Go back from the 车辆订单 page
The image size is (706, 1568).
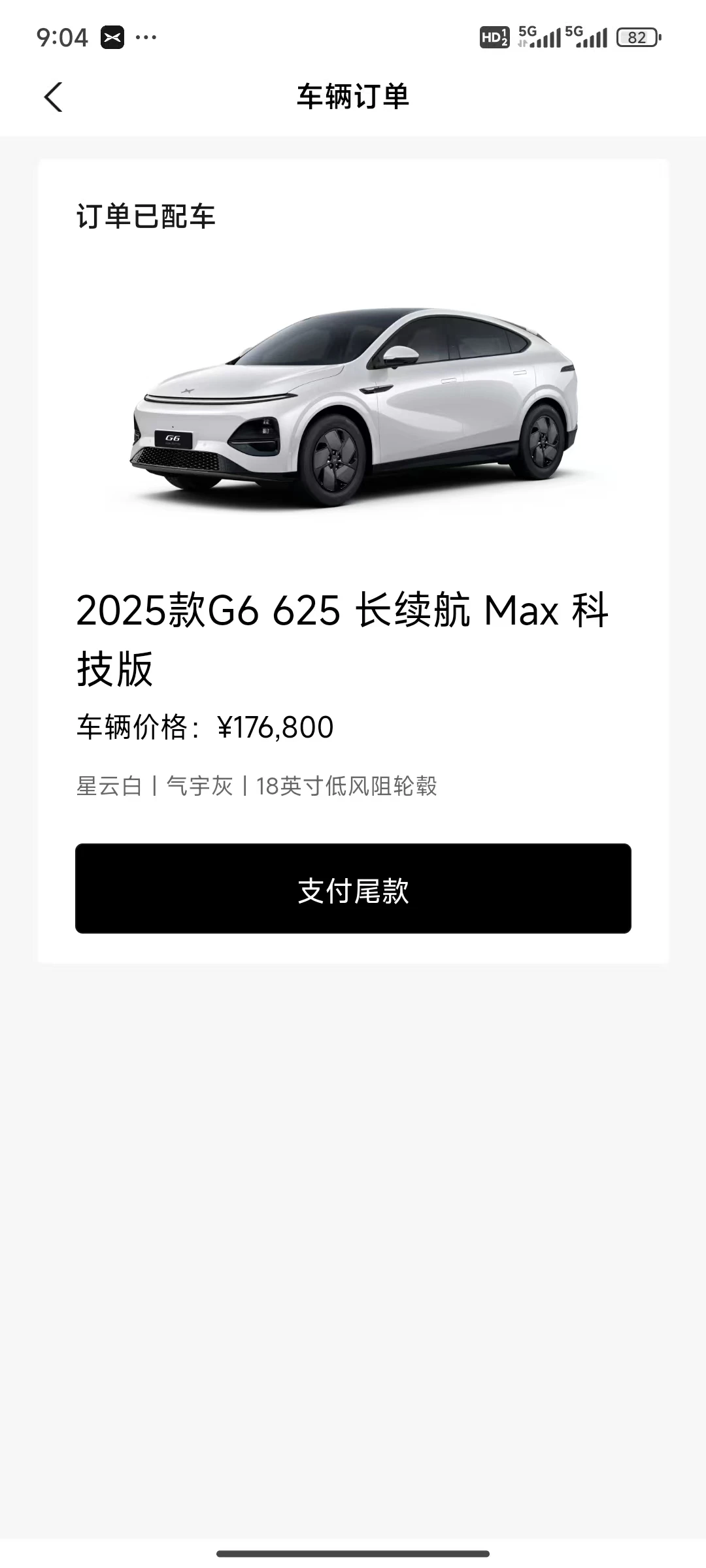point(54,97)
